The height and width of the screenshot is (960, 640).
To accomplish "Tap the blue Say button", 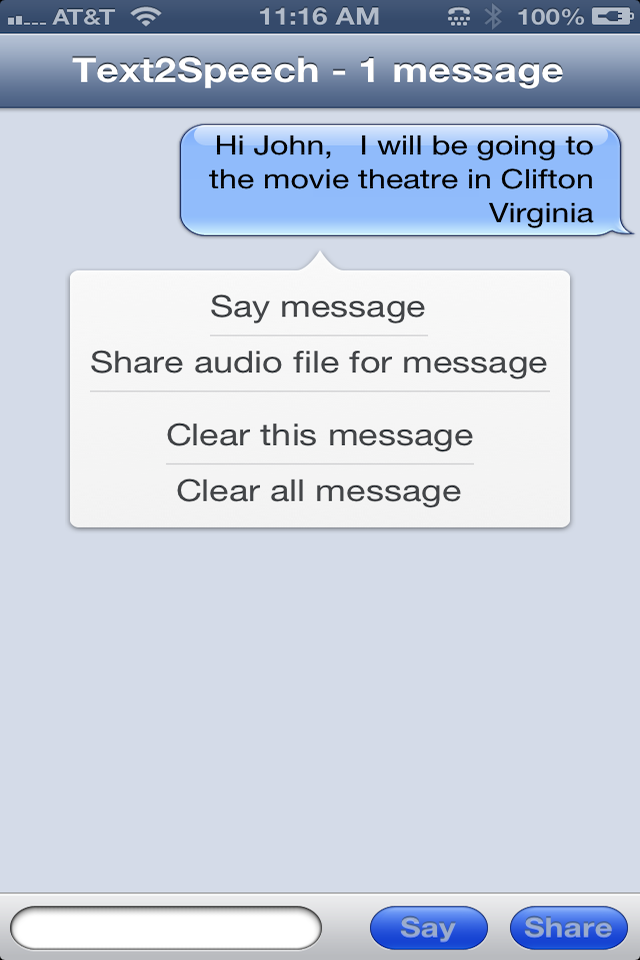I will [x=428, y=928].
